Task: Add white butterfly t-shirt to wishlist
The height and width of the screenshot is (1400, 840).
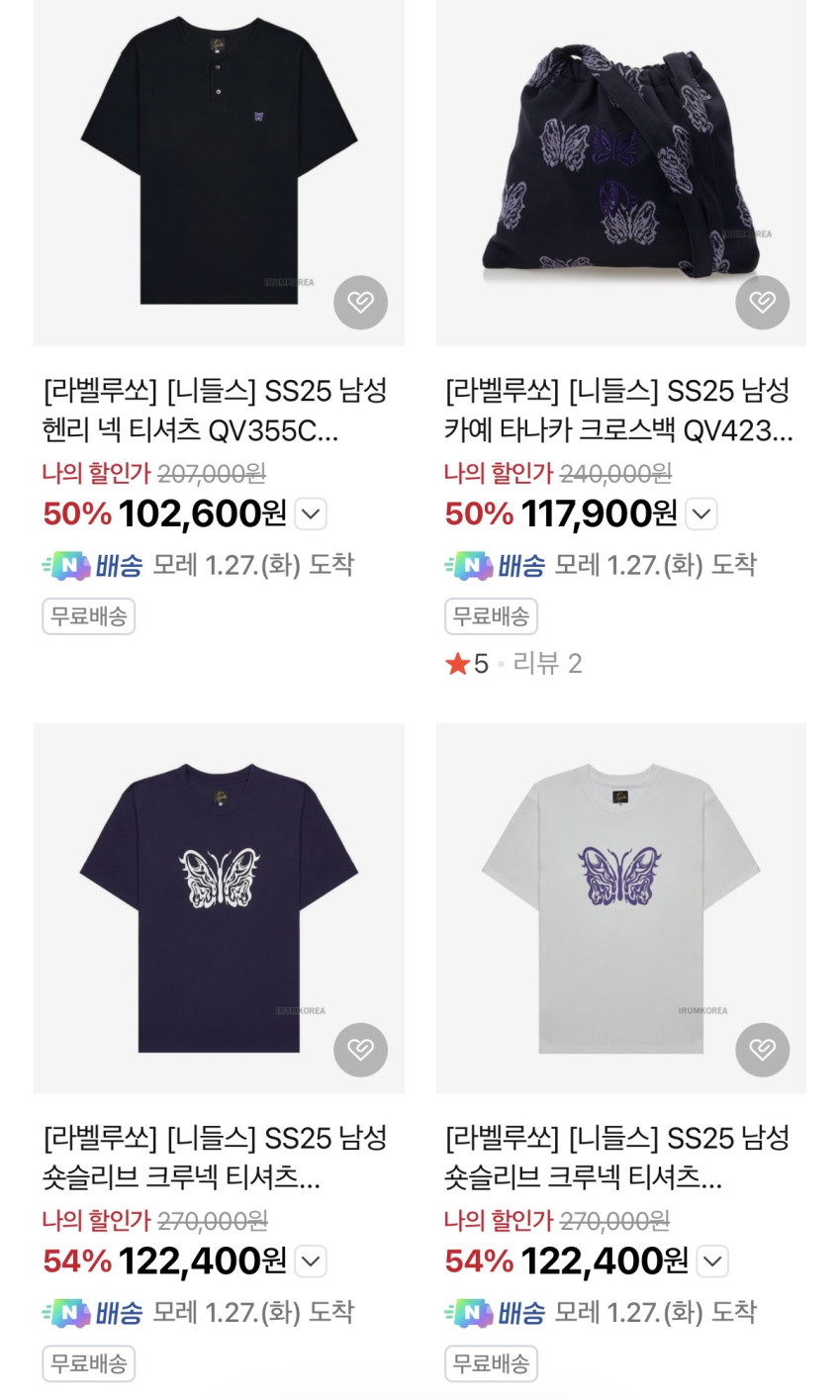Action: pyautogui.click(x=762, y=1049)
